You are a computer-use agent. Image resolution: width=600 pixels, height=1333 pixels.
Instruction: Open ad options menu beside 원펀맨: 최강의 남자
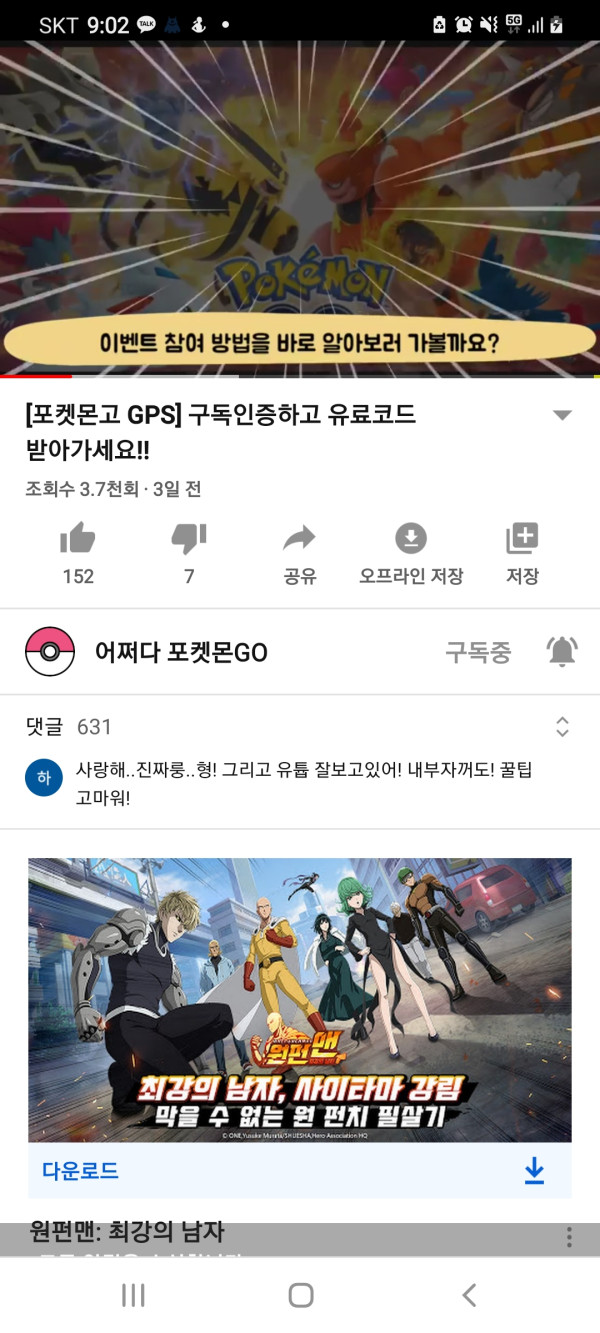[569, 1236]
